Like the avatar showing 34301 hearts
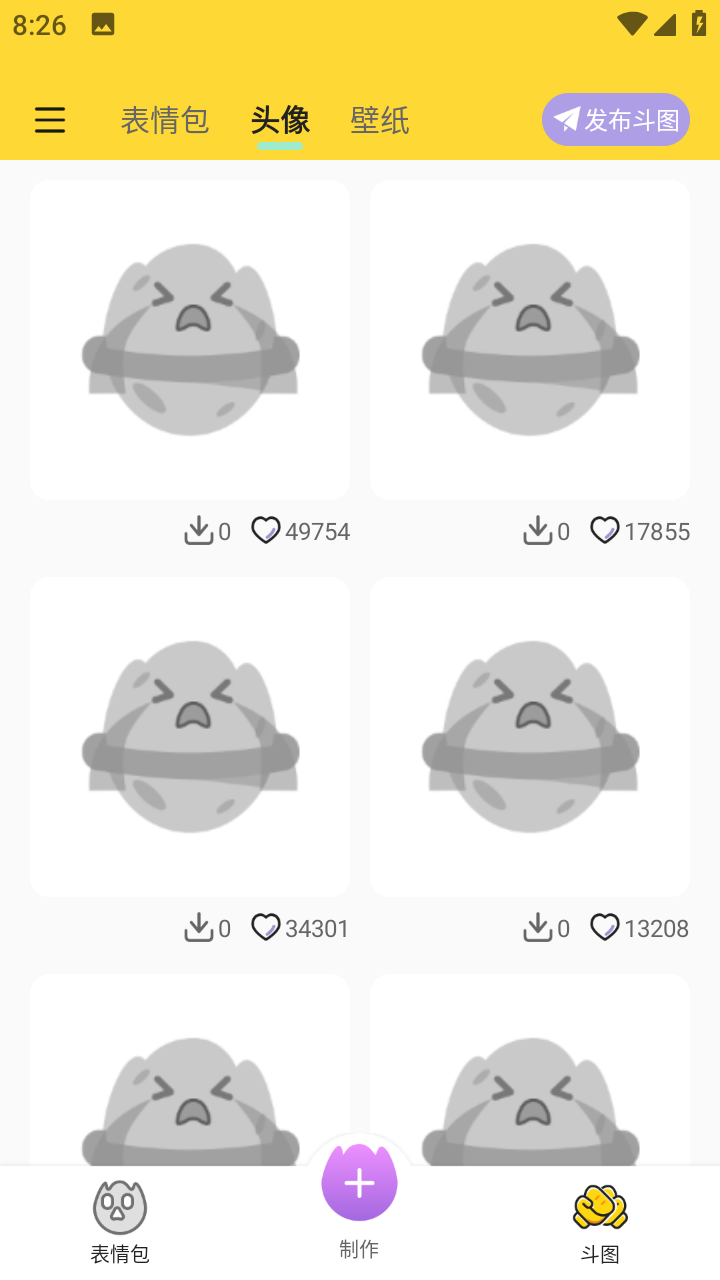Viewport: 720px width, 1280px height. coord(266,928)
